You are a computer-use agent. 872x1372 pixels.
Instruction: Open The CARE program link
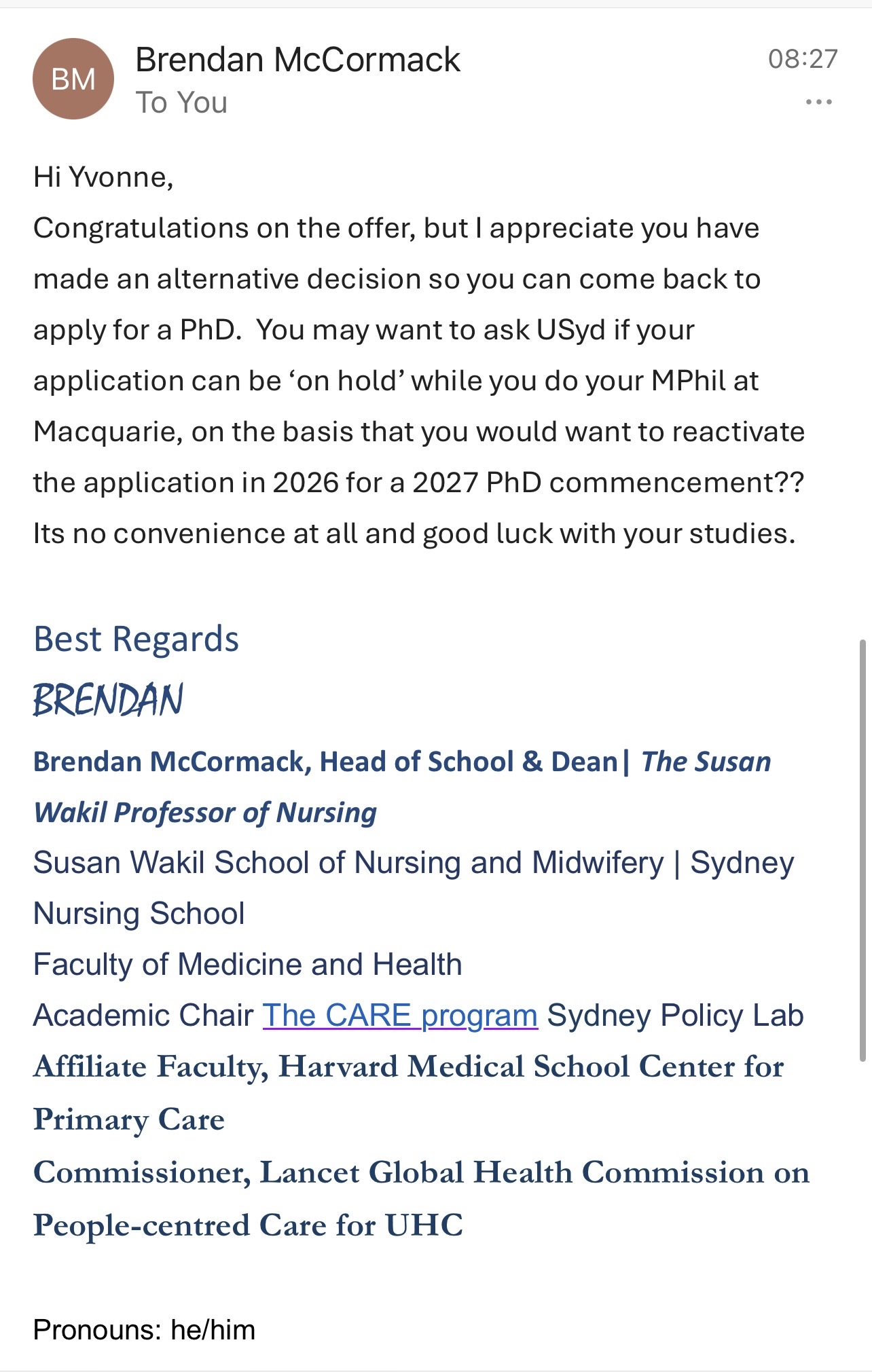(x=400, y=1016)
